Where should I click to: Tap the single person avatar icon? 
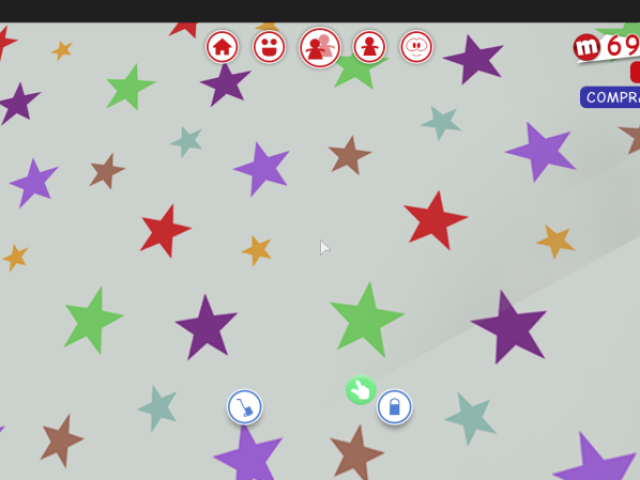coord(369,46)
